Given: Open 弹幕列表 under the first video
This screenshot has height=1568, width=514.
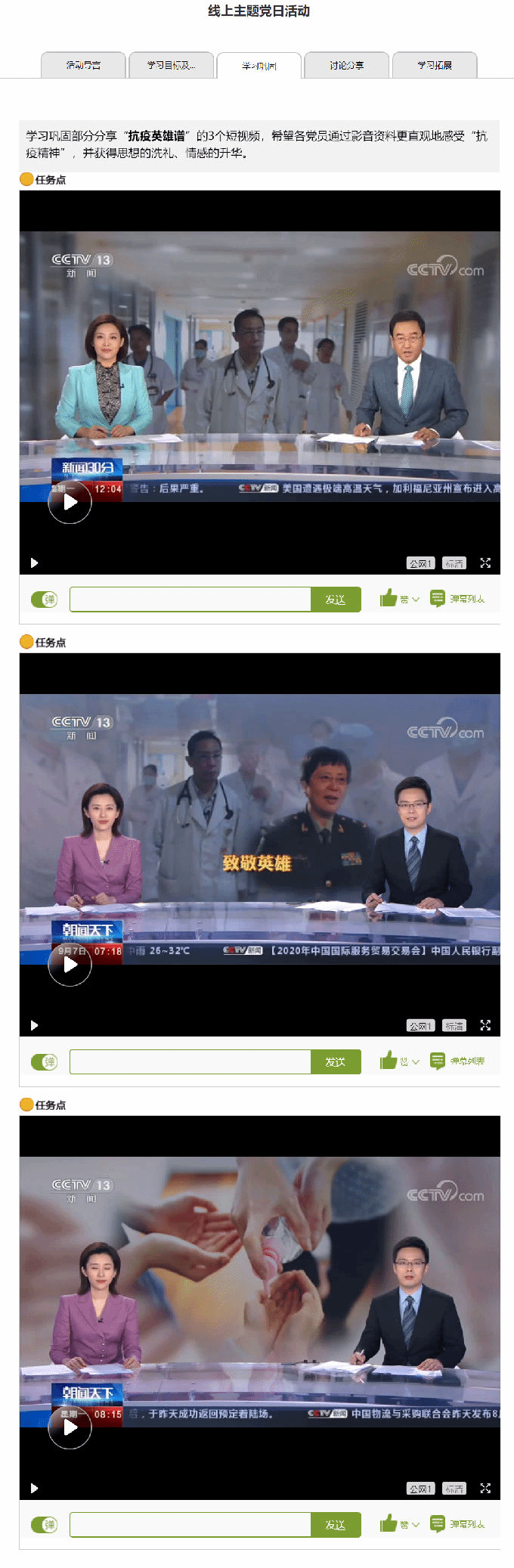Looking at the screenshot, I should [458, 599].
